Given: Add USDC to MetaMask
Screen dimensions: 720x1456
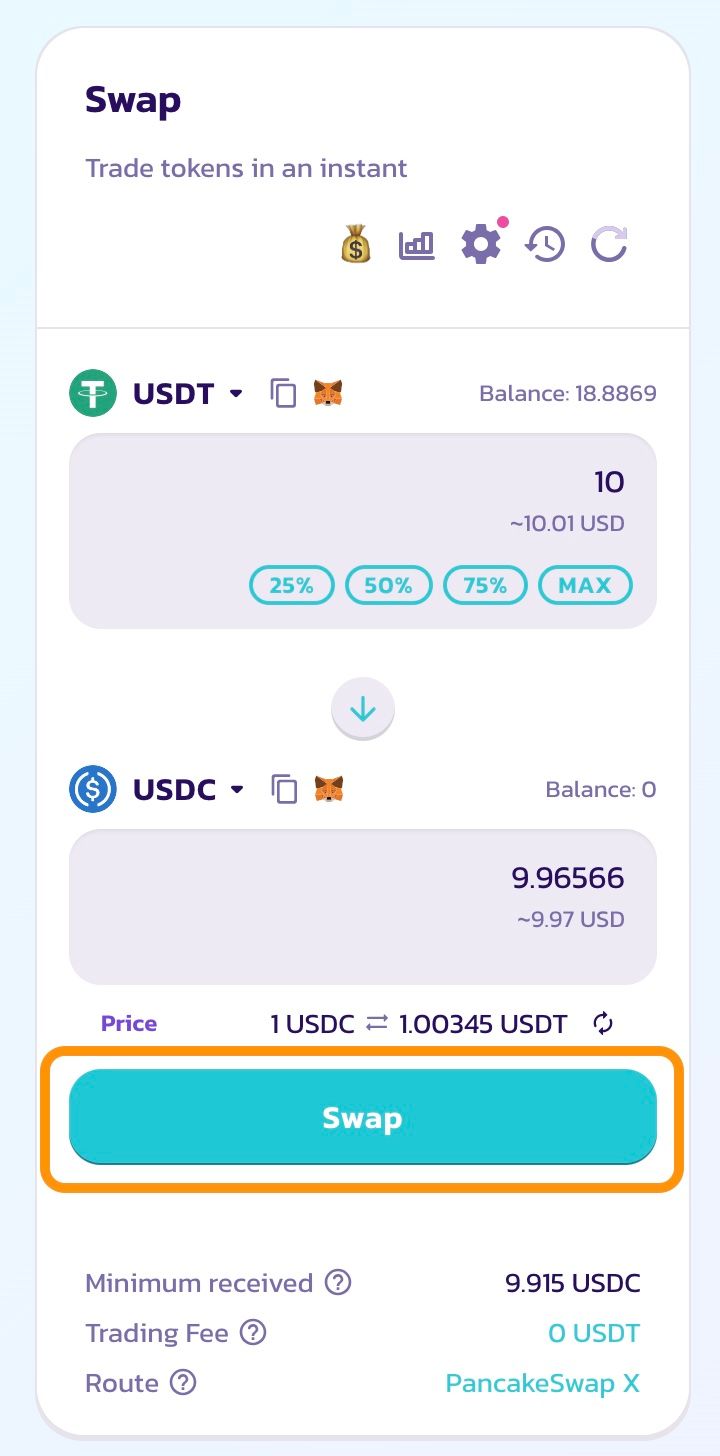Looking at the screenshot, I should [329, 789].
